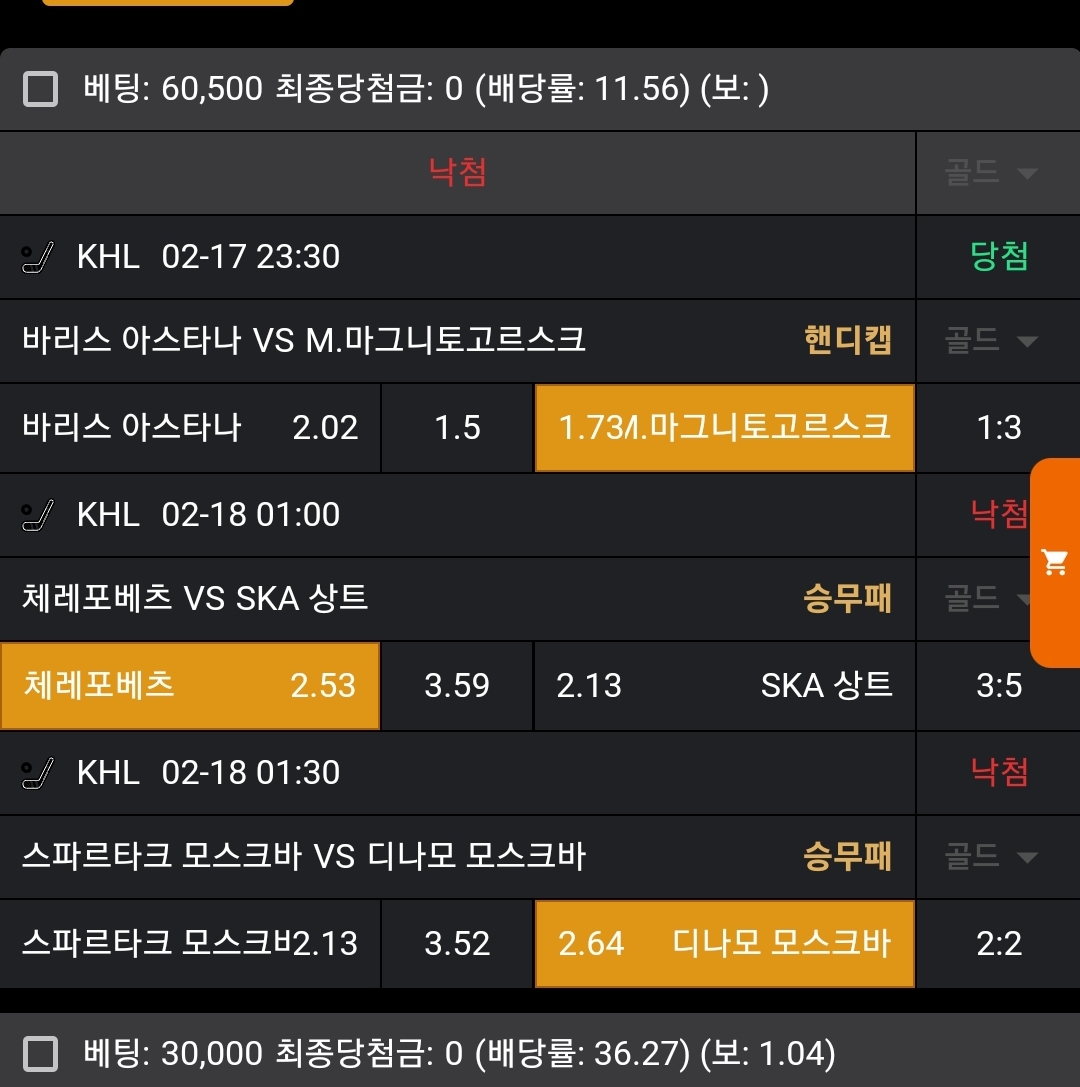Image resolution: width=1080 pixels, height=1087 pixels.
Task: Open the 골드 dropdown on the 스파르타크 모스크바 match row
Action: click(990, 857)
